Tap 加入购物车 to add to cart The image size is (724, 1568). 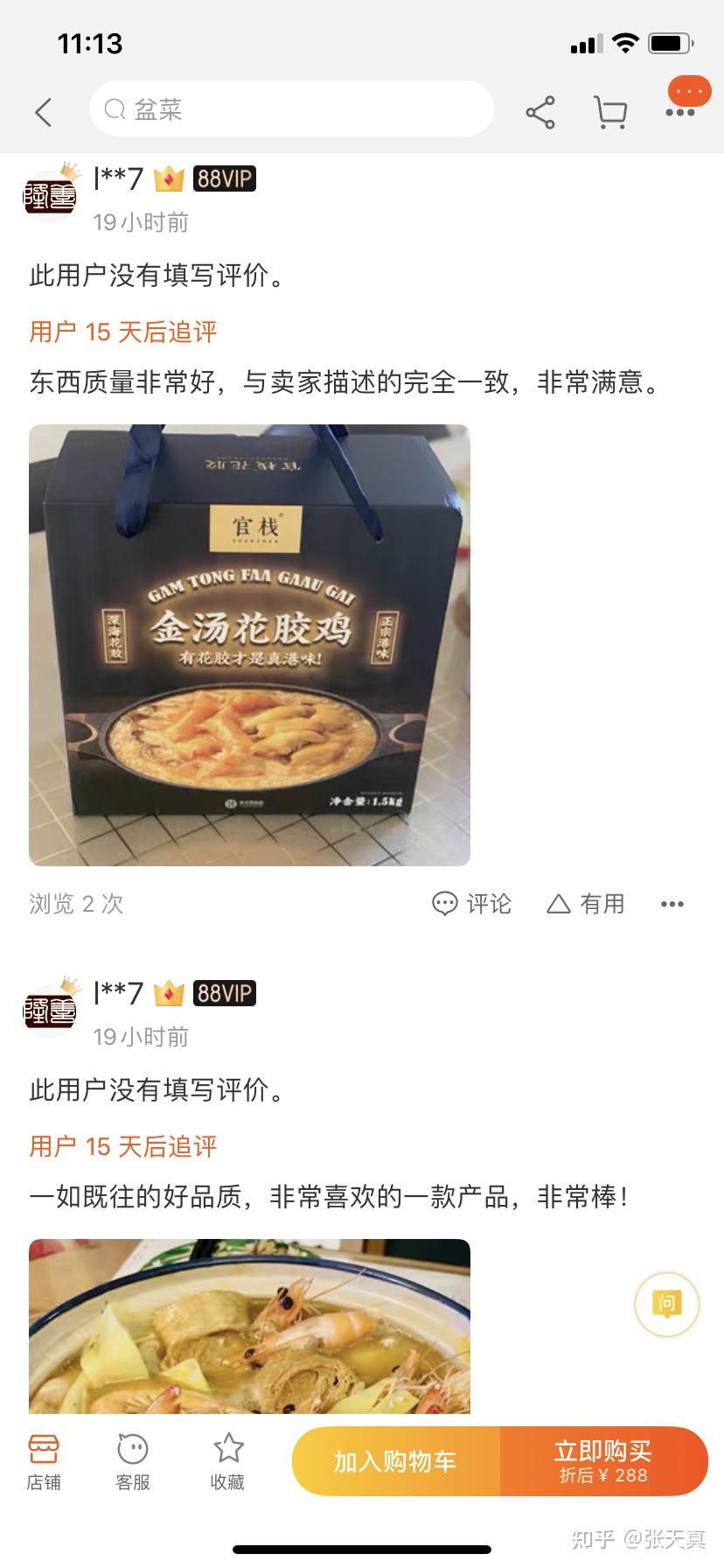click(395, 1462)
